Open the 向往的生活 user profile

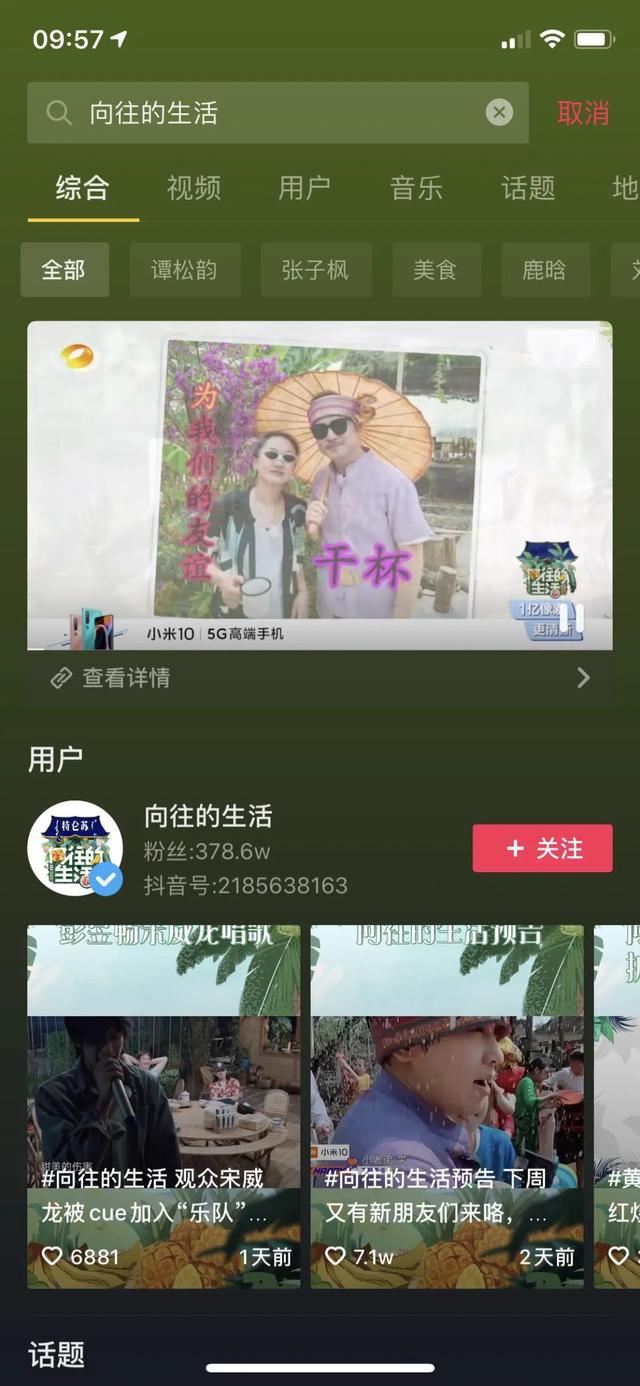click(x=208, y=817)
